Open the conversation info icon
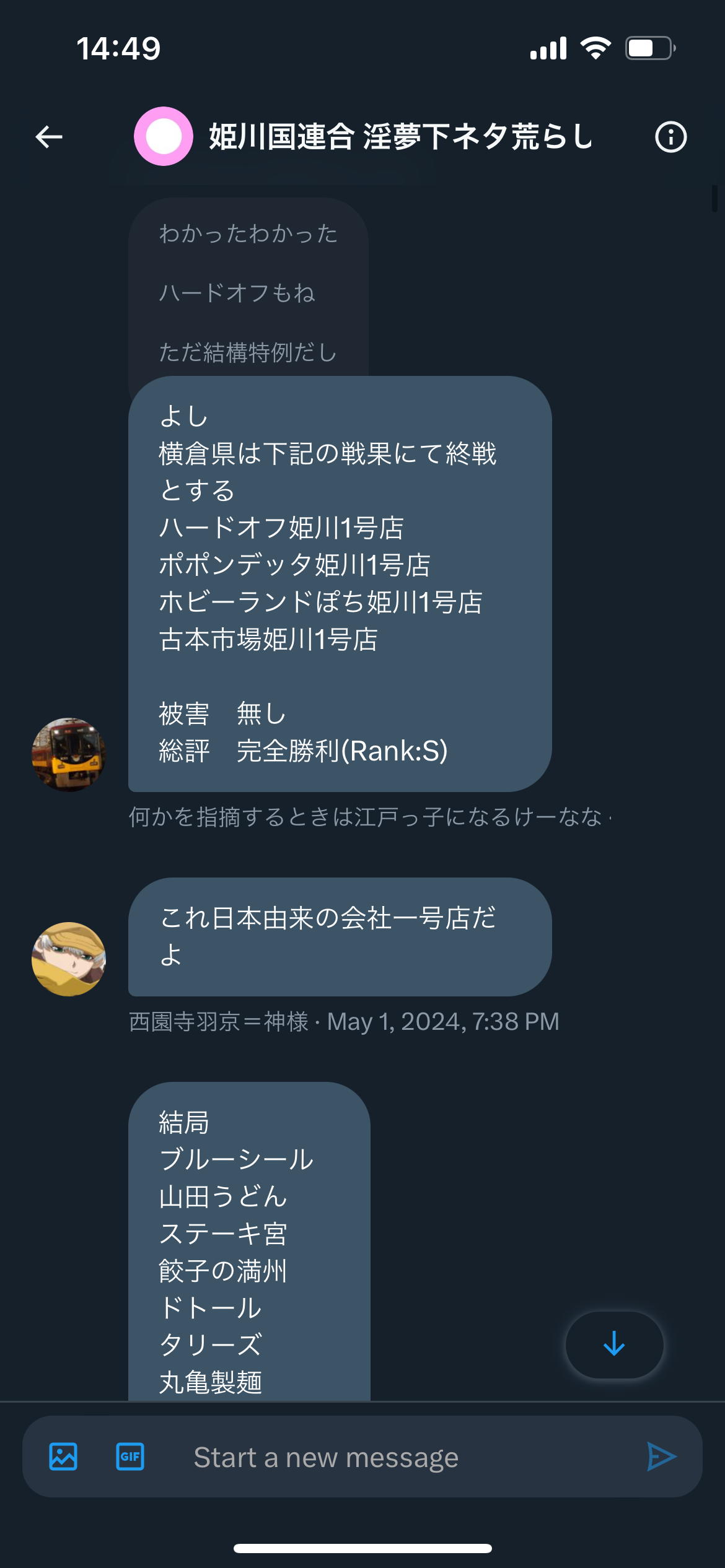Viewport: 725px width, 1568px height. tap(670, 137)
